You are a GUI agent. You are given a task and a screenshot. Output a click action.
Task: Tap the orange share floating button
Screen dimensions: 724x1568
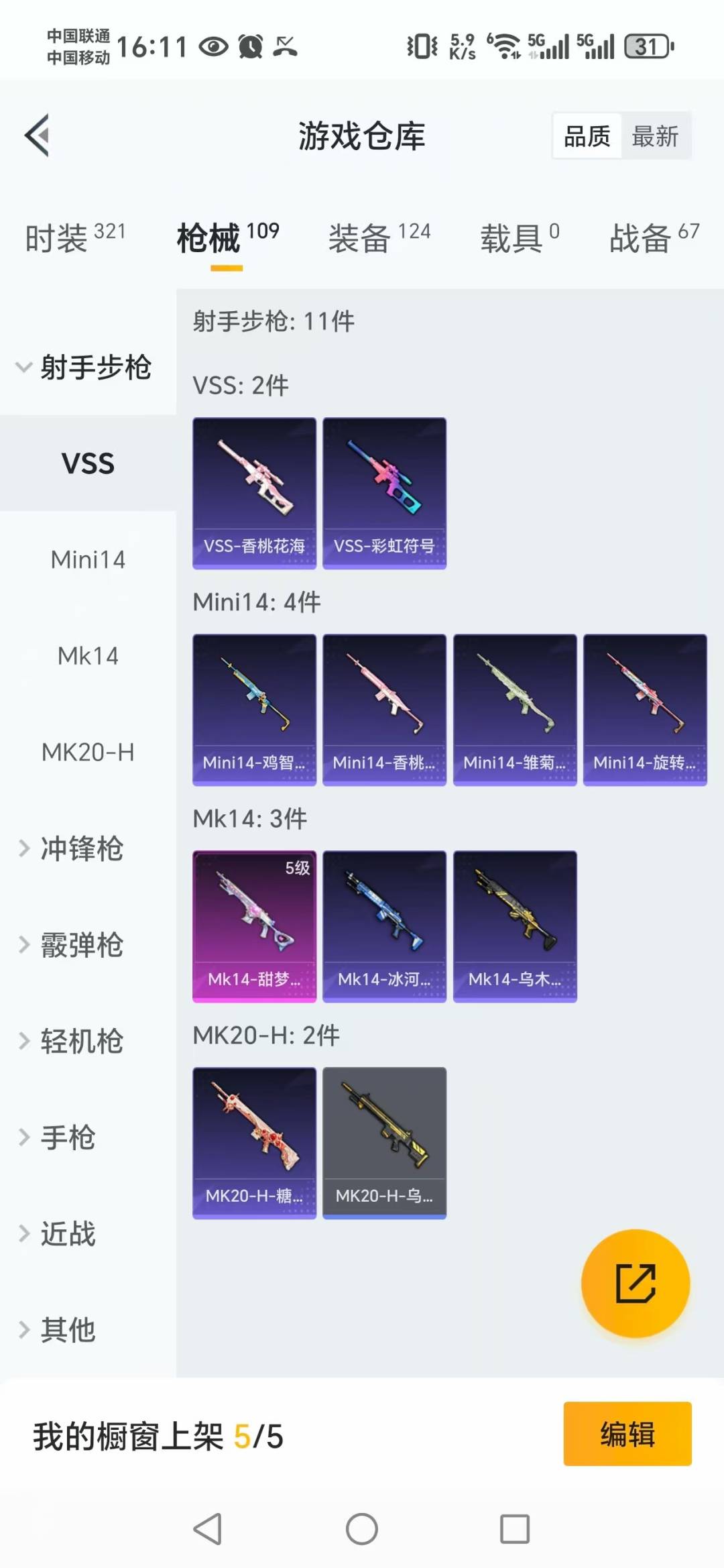pos(635,1283)
